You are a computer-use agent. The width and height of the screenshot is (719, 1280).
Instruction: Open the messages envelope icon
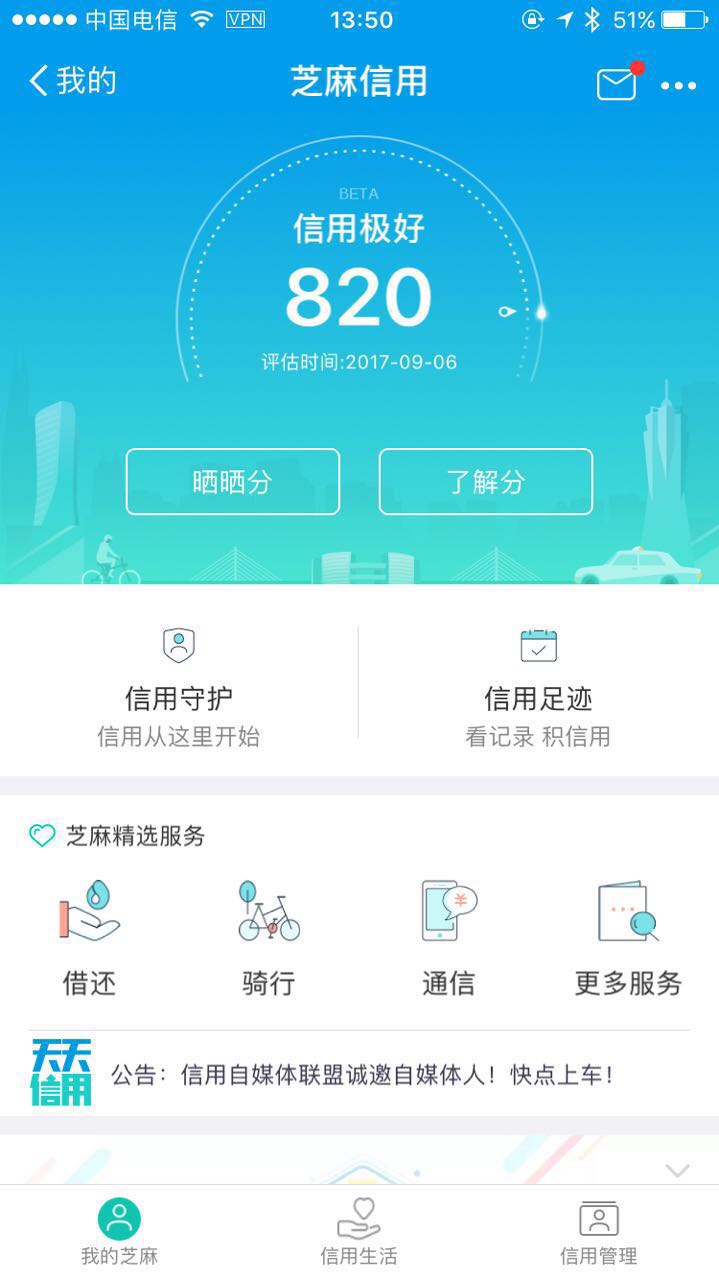click(x=617, y=85)
